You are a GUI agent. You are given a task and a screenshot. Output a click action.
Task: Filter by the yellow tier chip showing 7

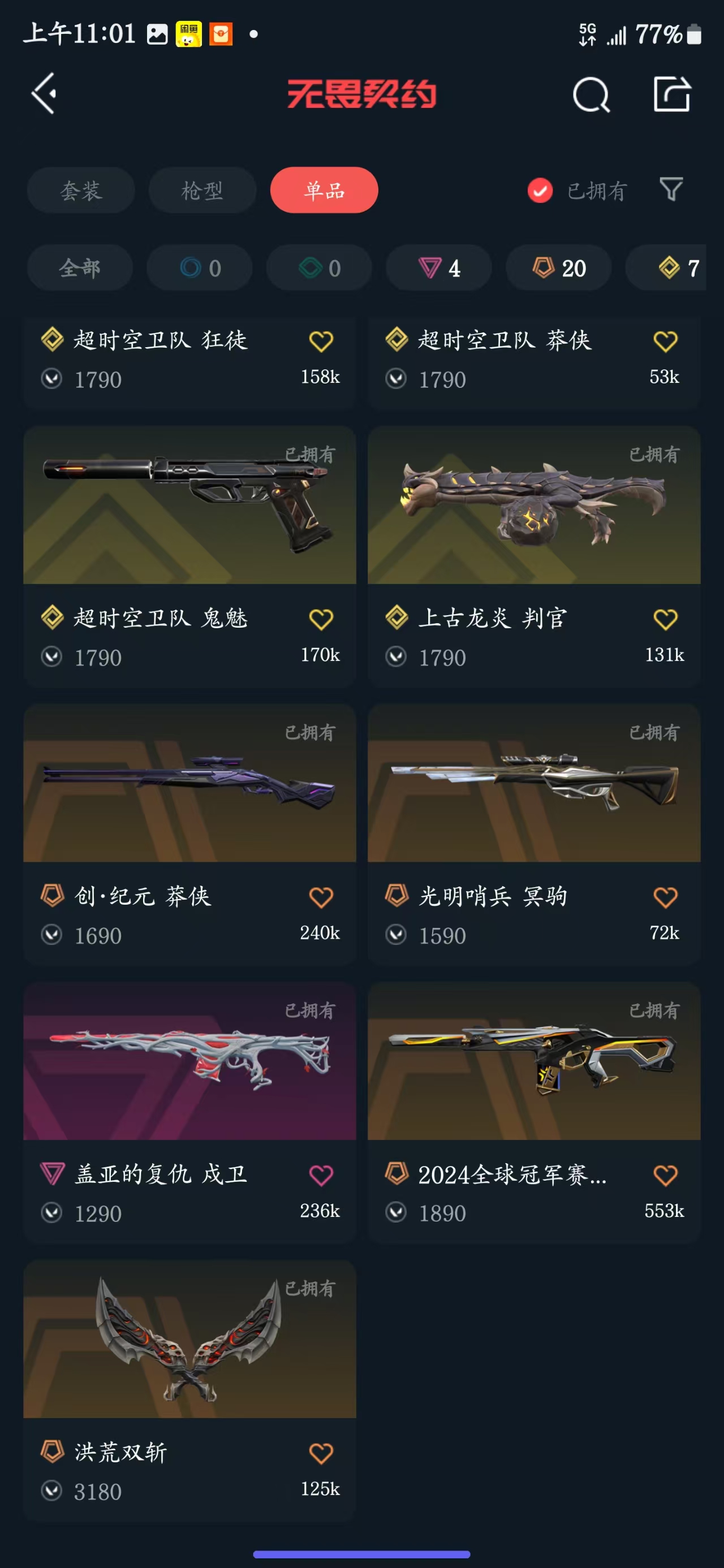point(667,268)
